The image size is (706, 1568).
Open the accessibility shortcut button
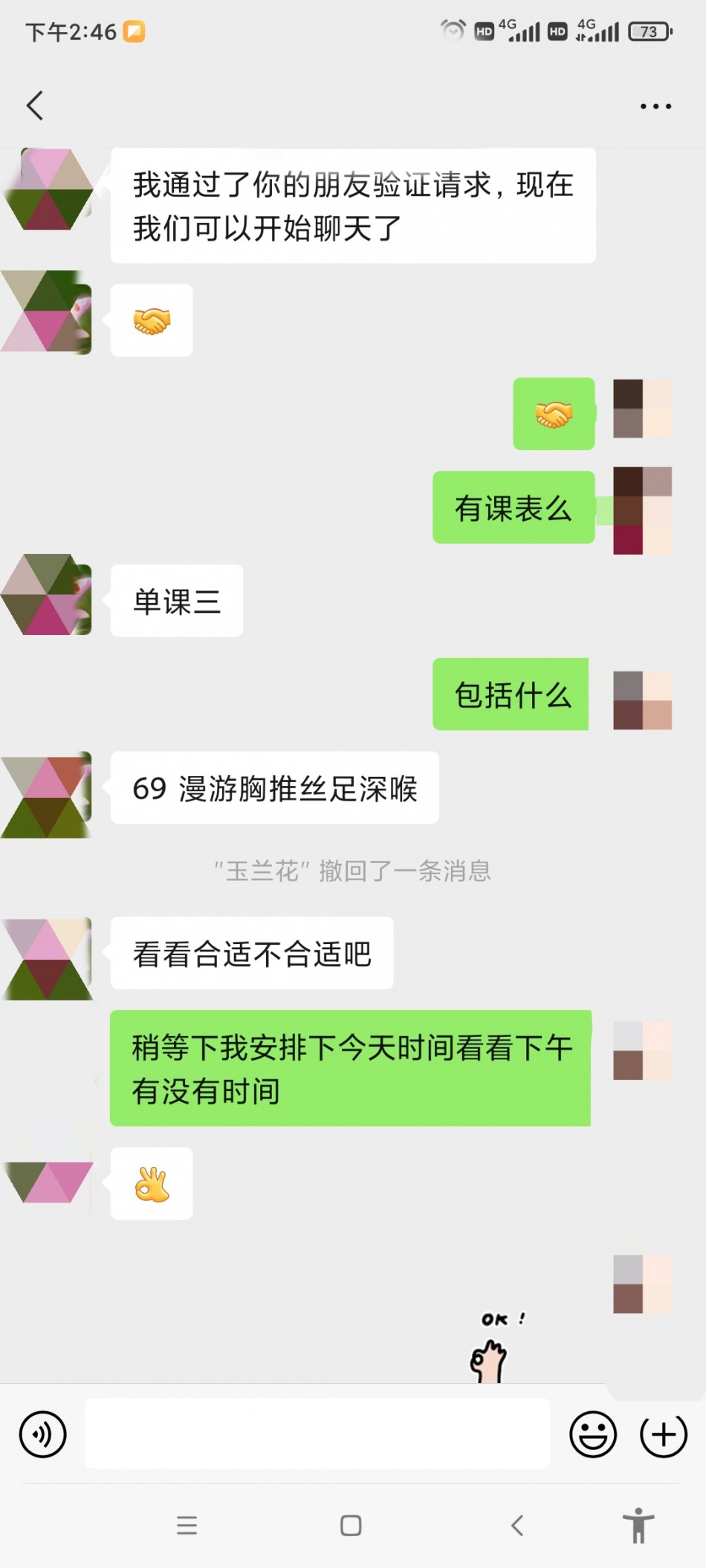pyautogui.click(x=638, y=1526)
